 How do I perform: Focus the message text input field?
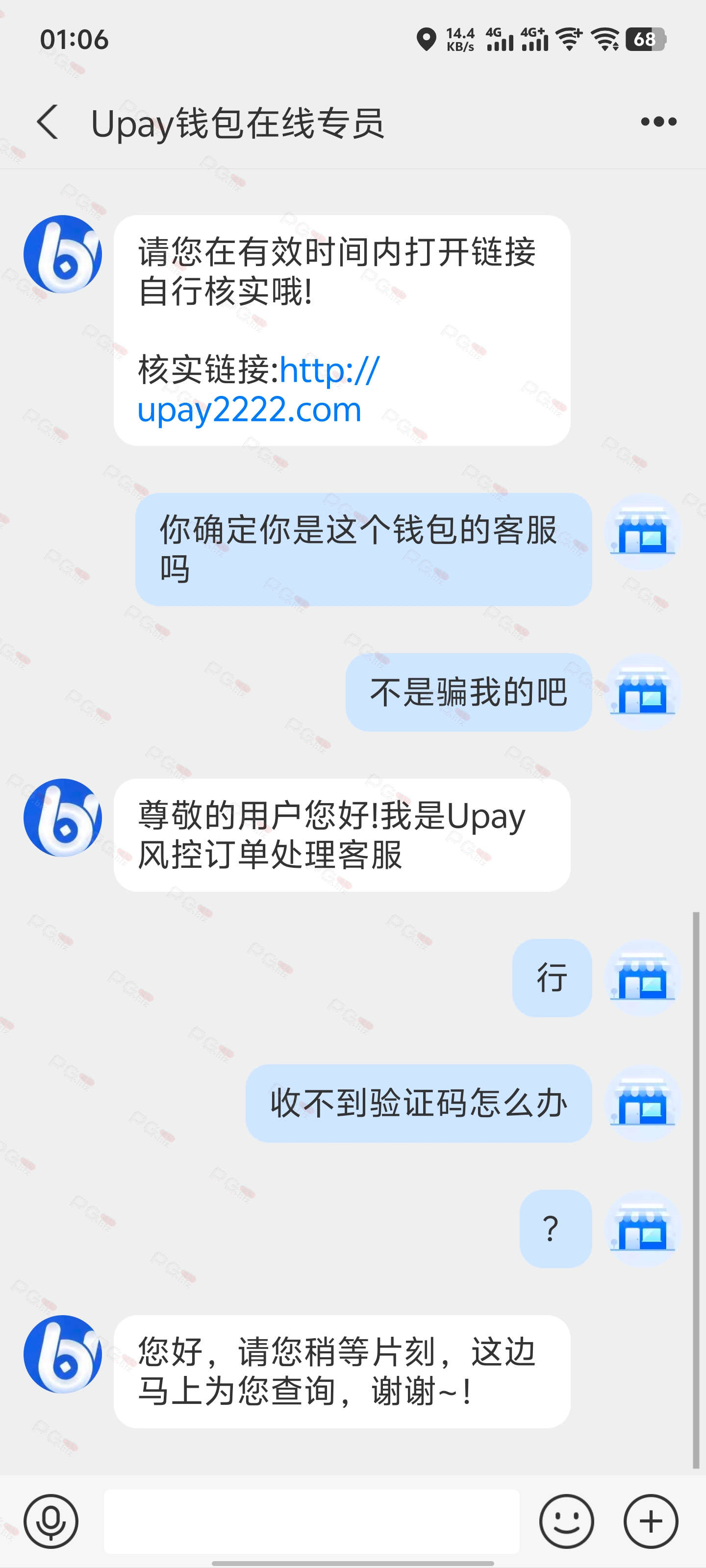coord(311,1520)
